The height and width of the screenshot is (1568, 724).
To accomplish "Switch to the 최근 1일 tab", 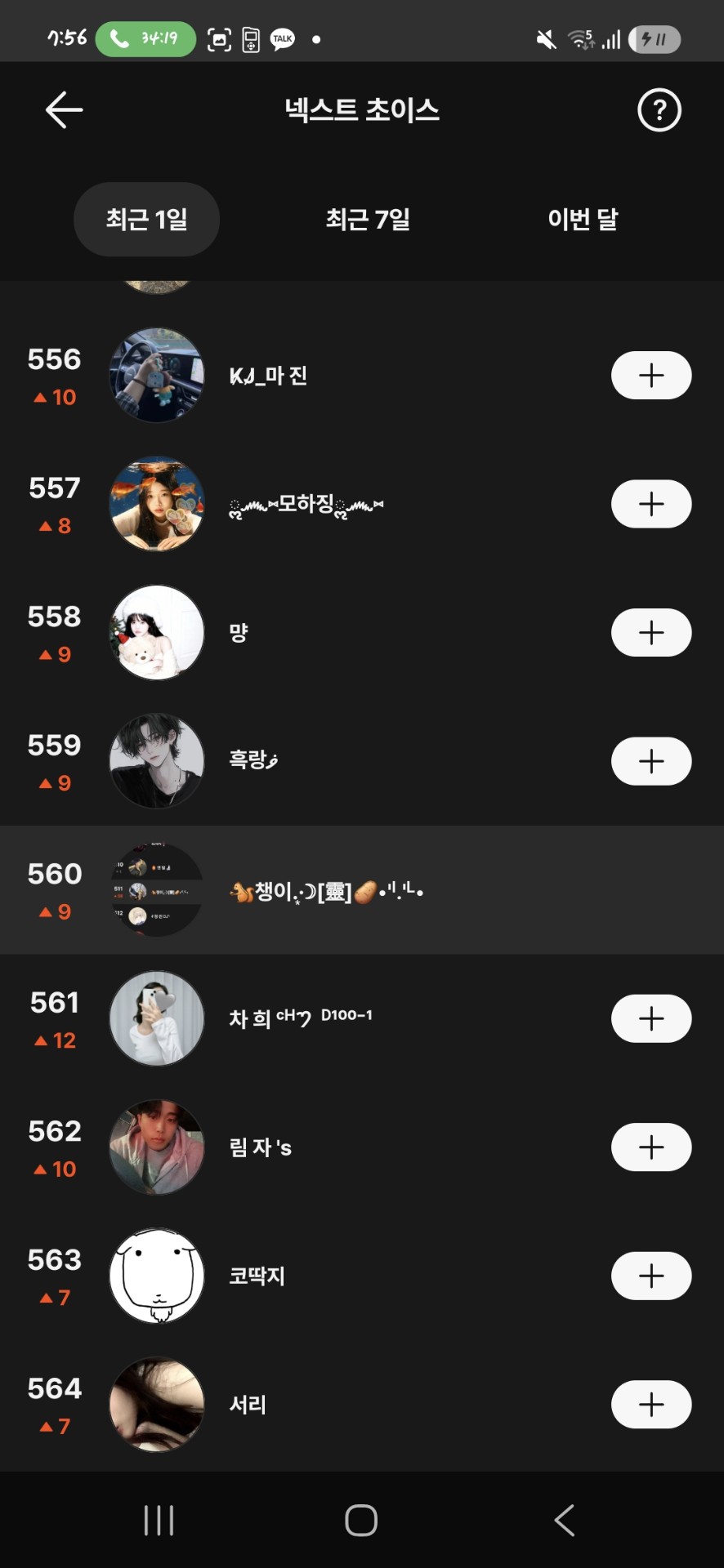I will click(147, 219).
